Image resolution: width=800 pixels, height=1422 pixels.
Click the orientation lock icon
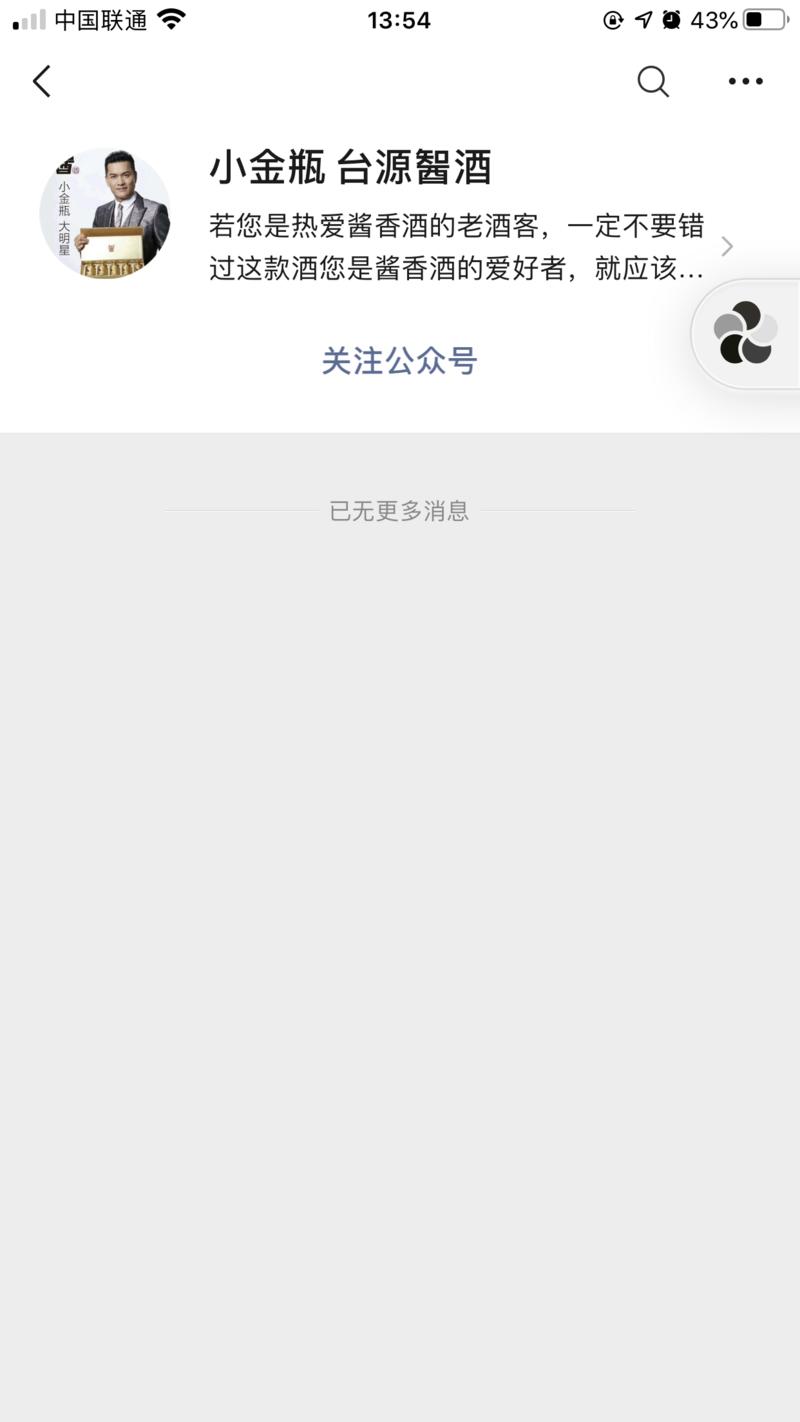pos(612,18)
